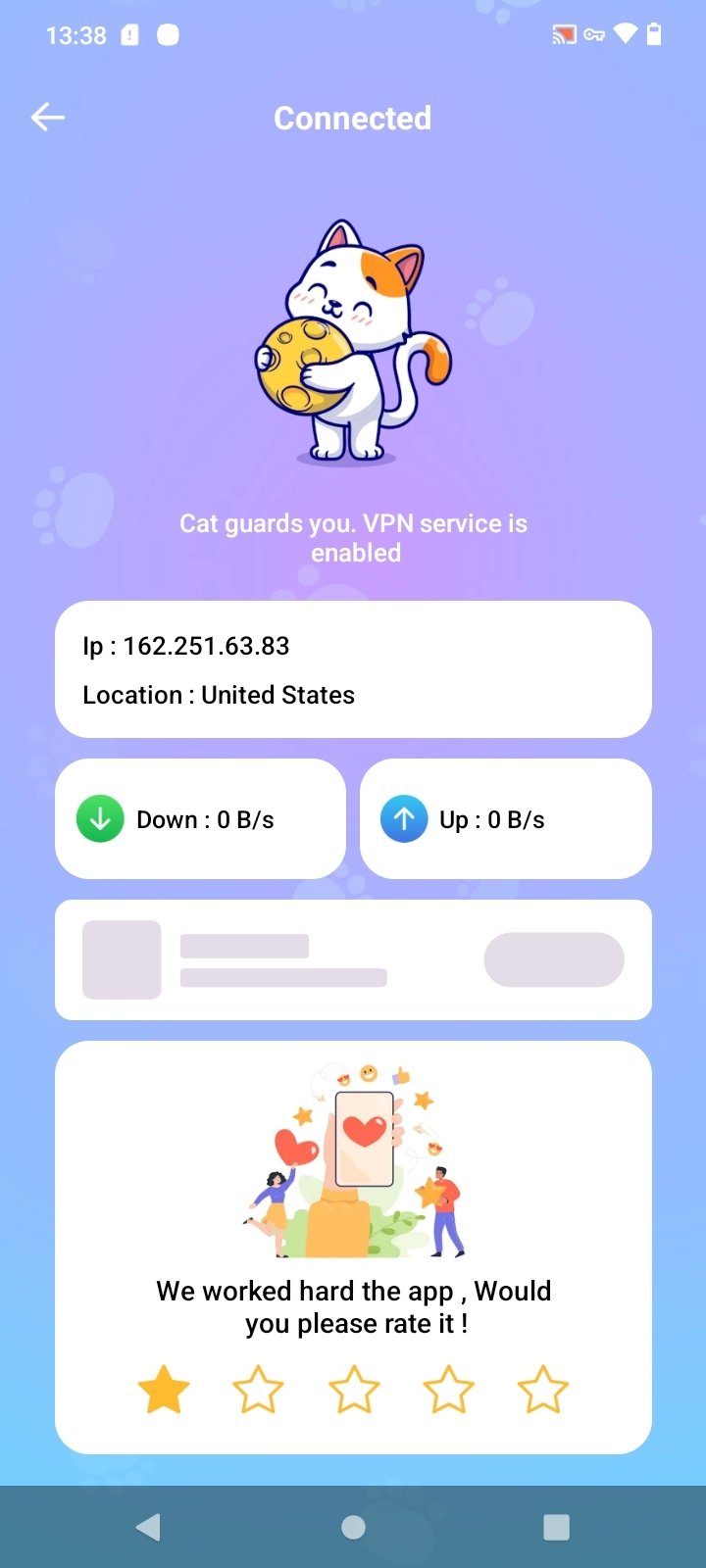Go back using the top-left arrow

pos(47,118)
